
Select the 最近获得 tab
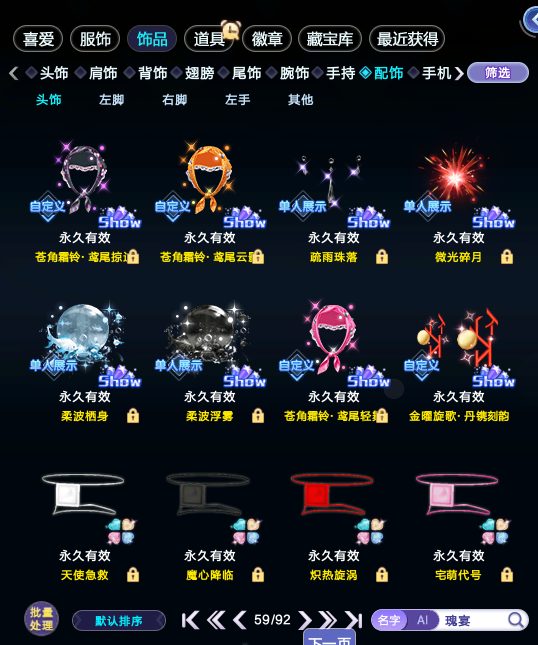pyautogui.click(x=407, y=39)
